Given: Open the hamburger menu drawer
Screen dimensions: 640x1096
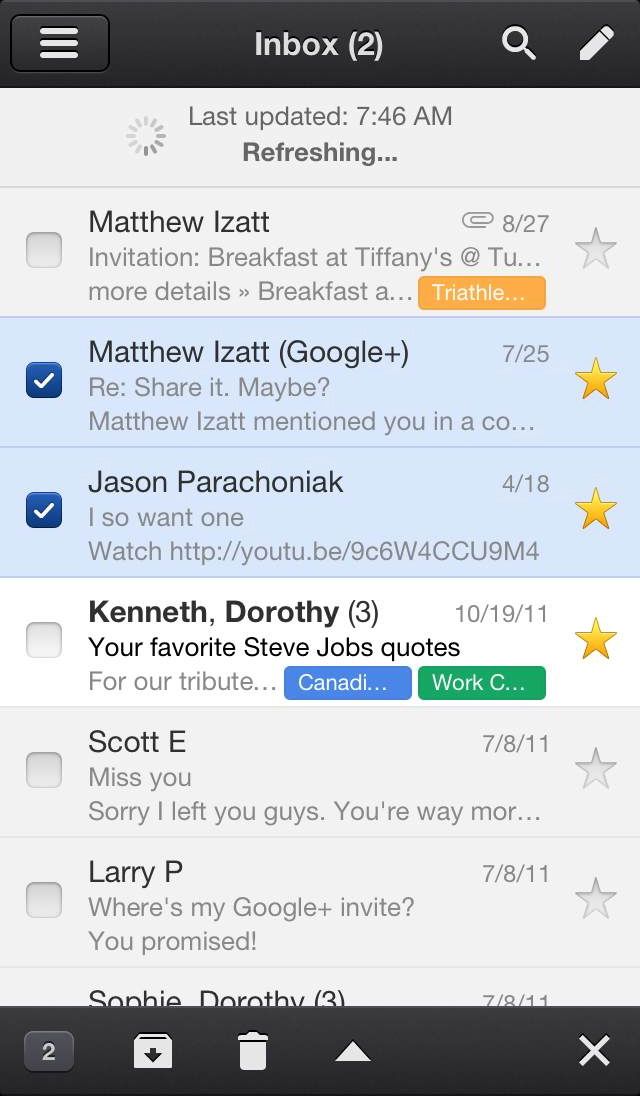Looking at the screenshot, I should (59, 43).
